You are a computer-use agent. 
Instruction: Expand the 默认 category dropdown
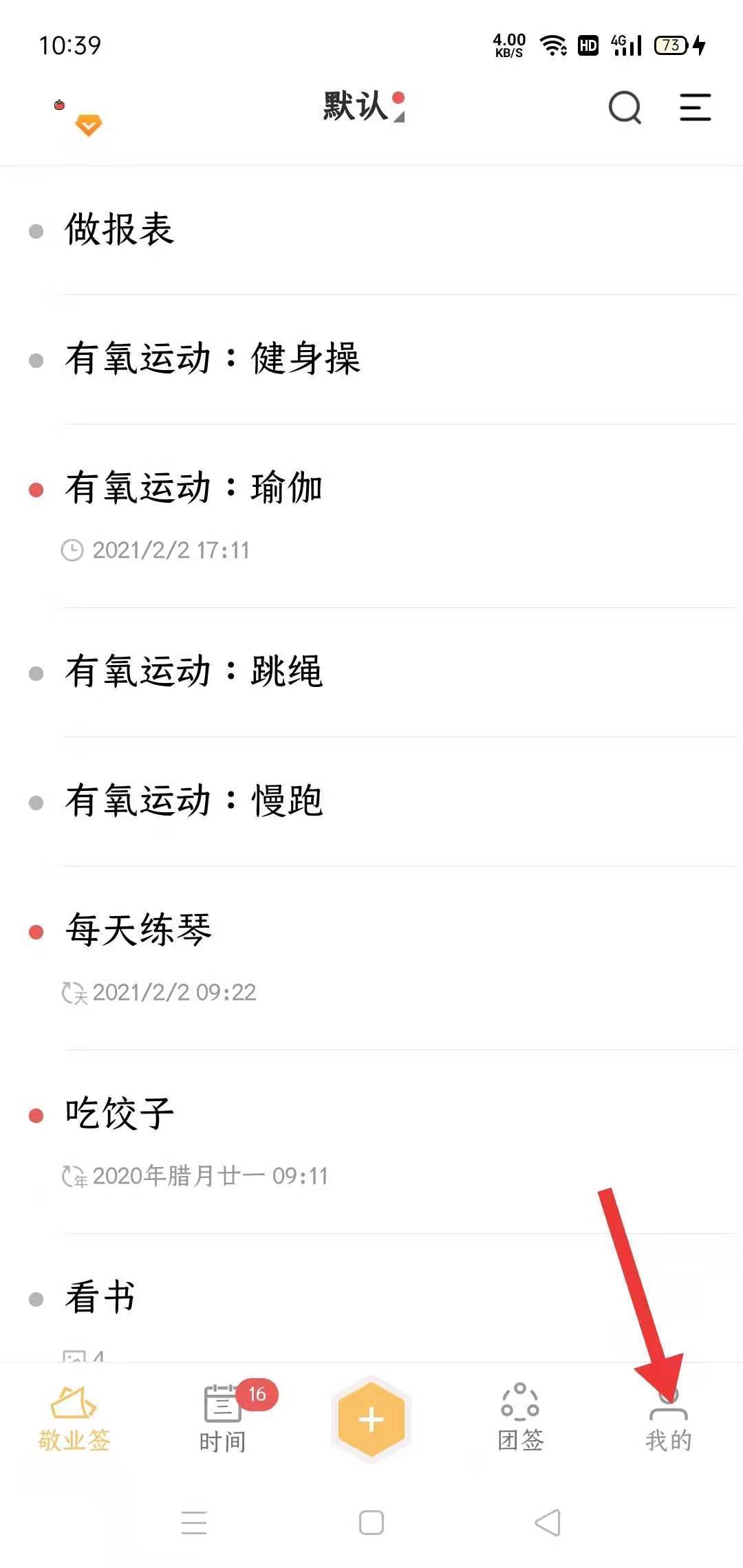pos(363,107)
